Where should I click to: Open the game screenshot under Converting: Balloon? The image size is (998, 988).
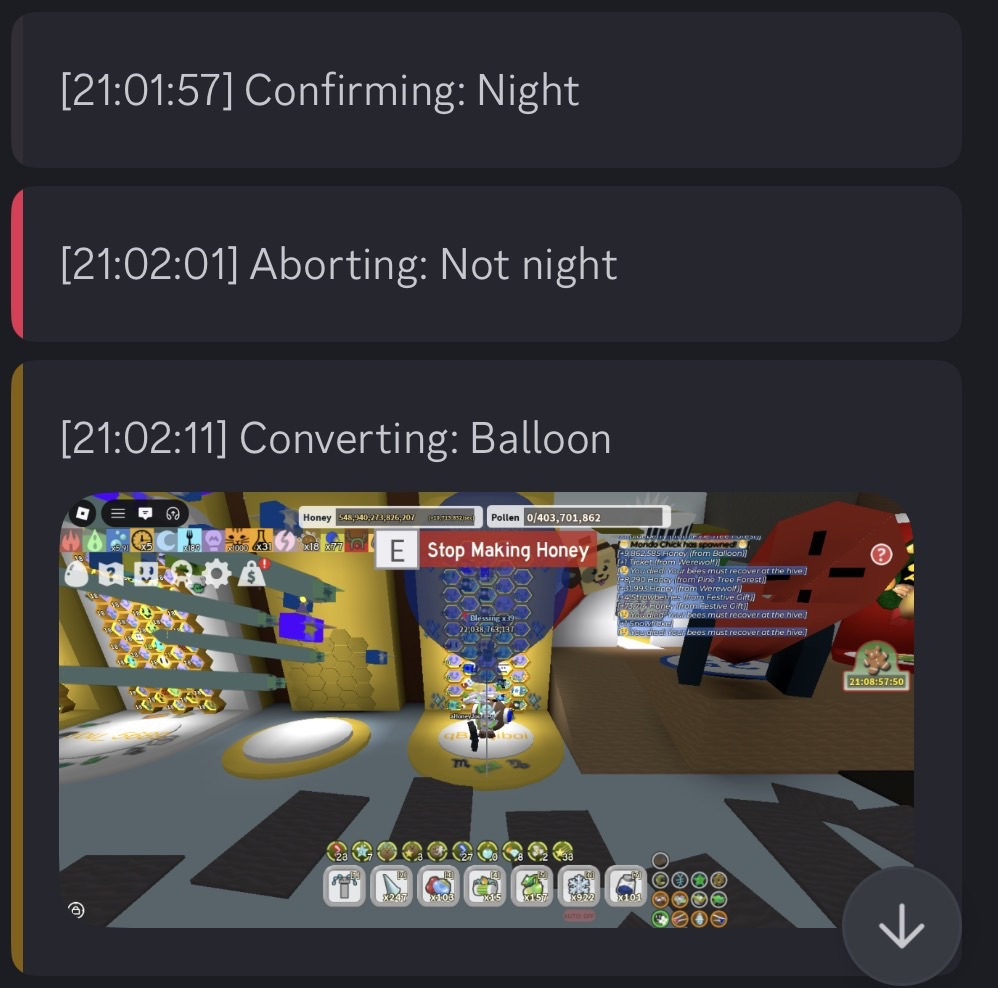486,710
